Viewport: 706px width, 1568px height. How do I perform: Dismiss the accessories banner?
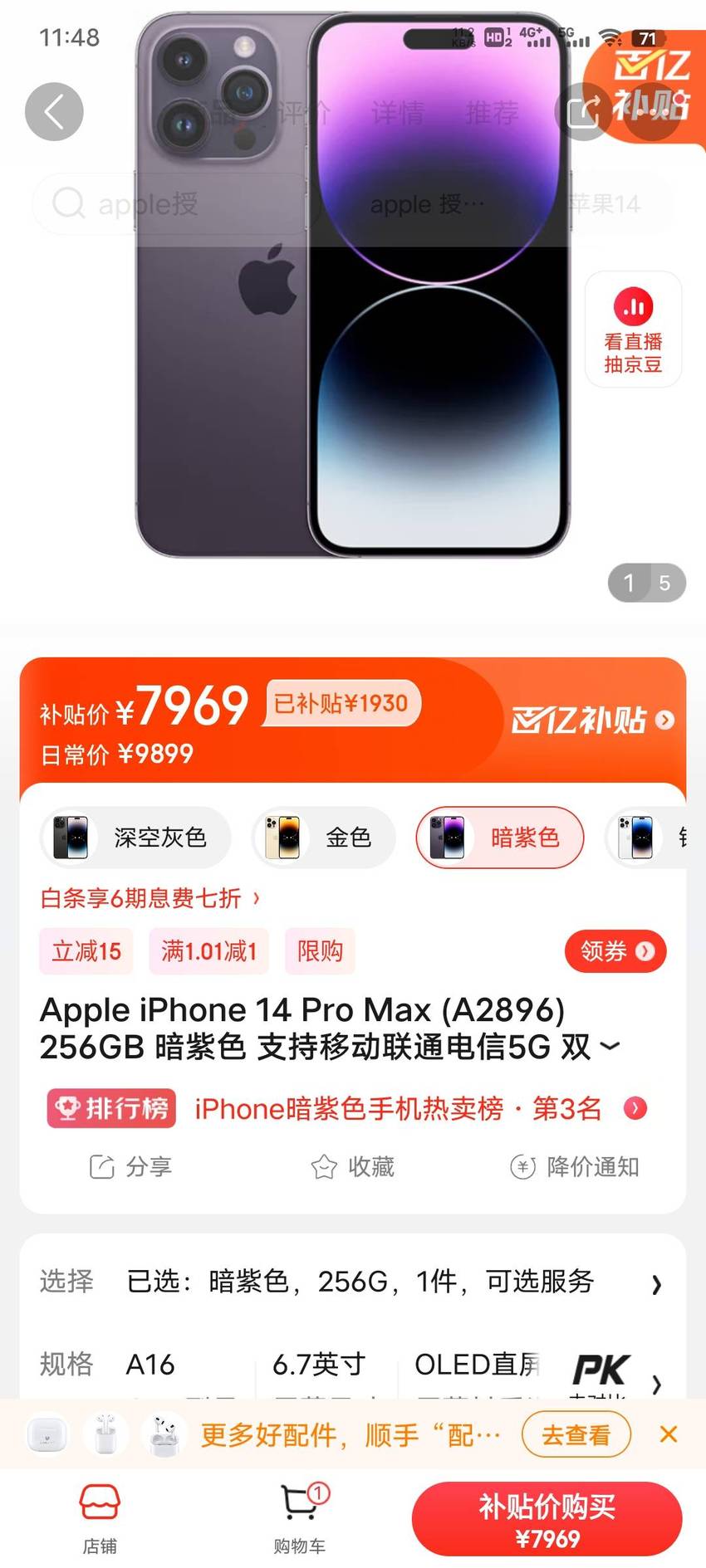click(668, 1434)
